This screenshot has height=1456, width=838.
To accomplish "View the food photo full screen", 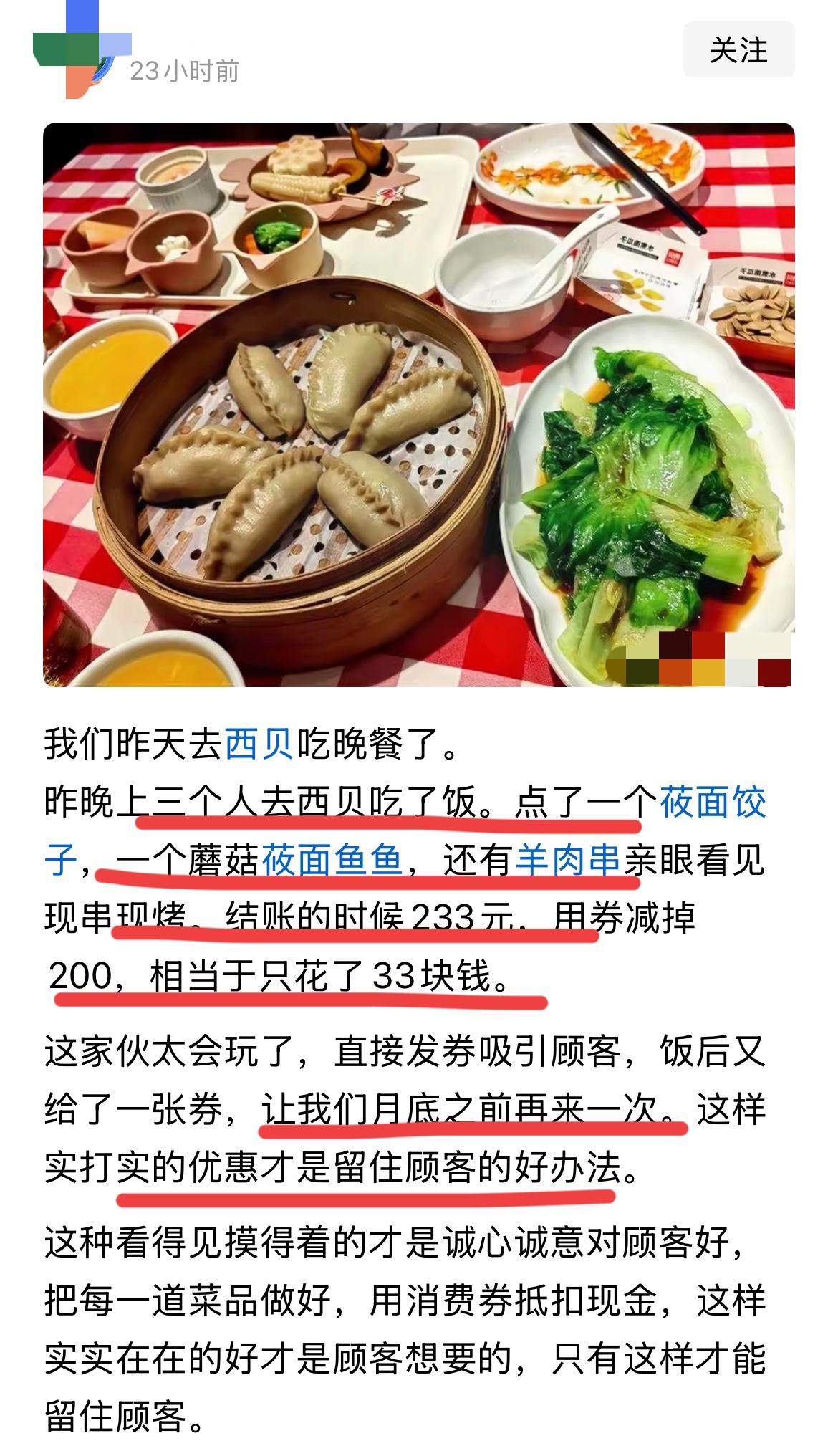I will click(418, 405).
